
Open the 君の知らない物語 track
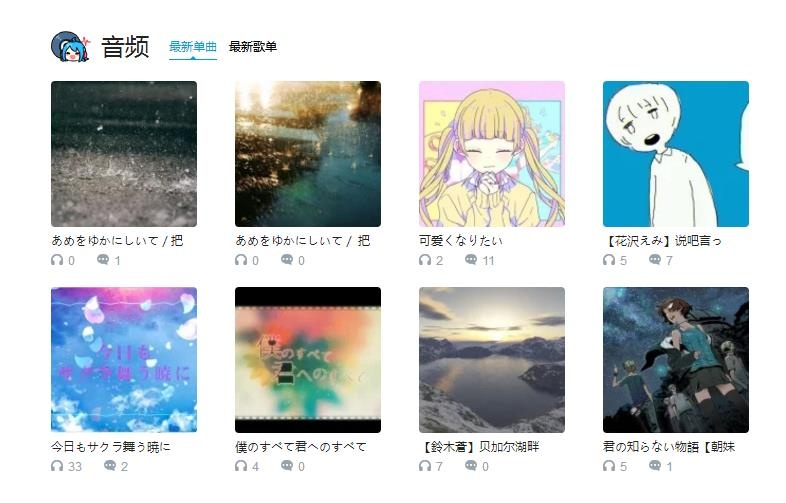tap(675, 360)
